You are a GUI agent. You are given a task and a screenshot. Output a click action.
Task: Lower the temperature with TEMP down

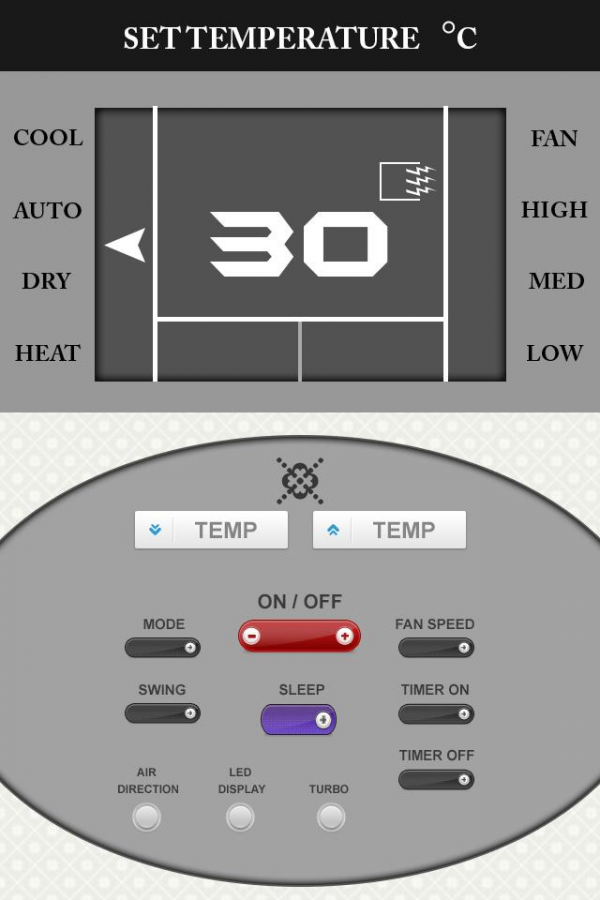(211, 530)
